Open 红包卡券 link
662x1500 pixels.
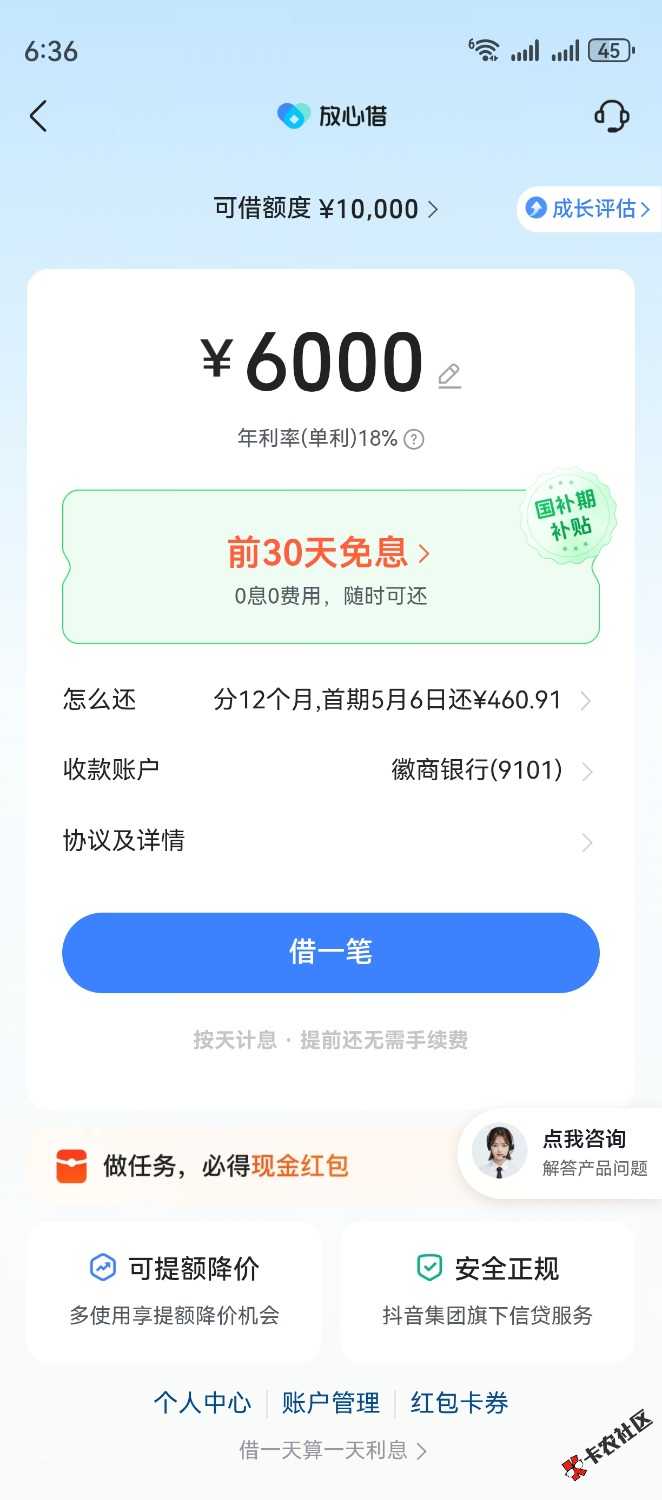click(x=459, y=1403)
